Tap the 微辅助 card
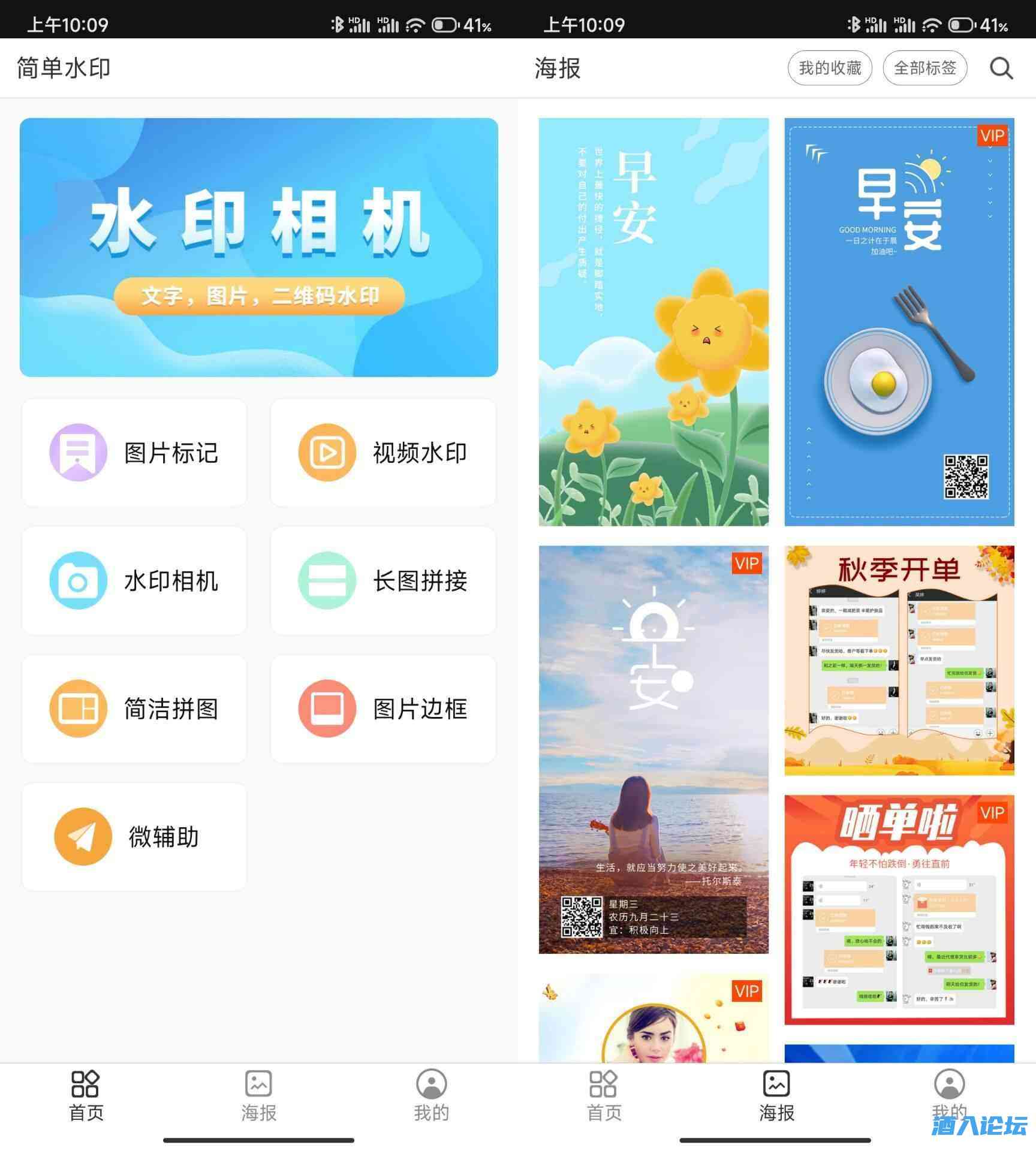 (134, 836)
